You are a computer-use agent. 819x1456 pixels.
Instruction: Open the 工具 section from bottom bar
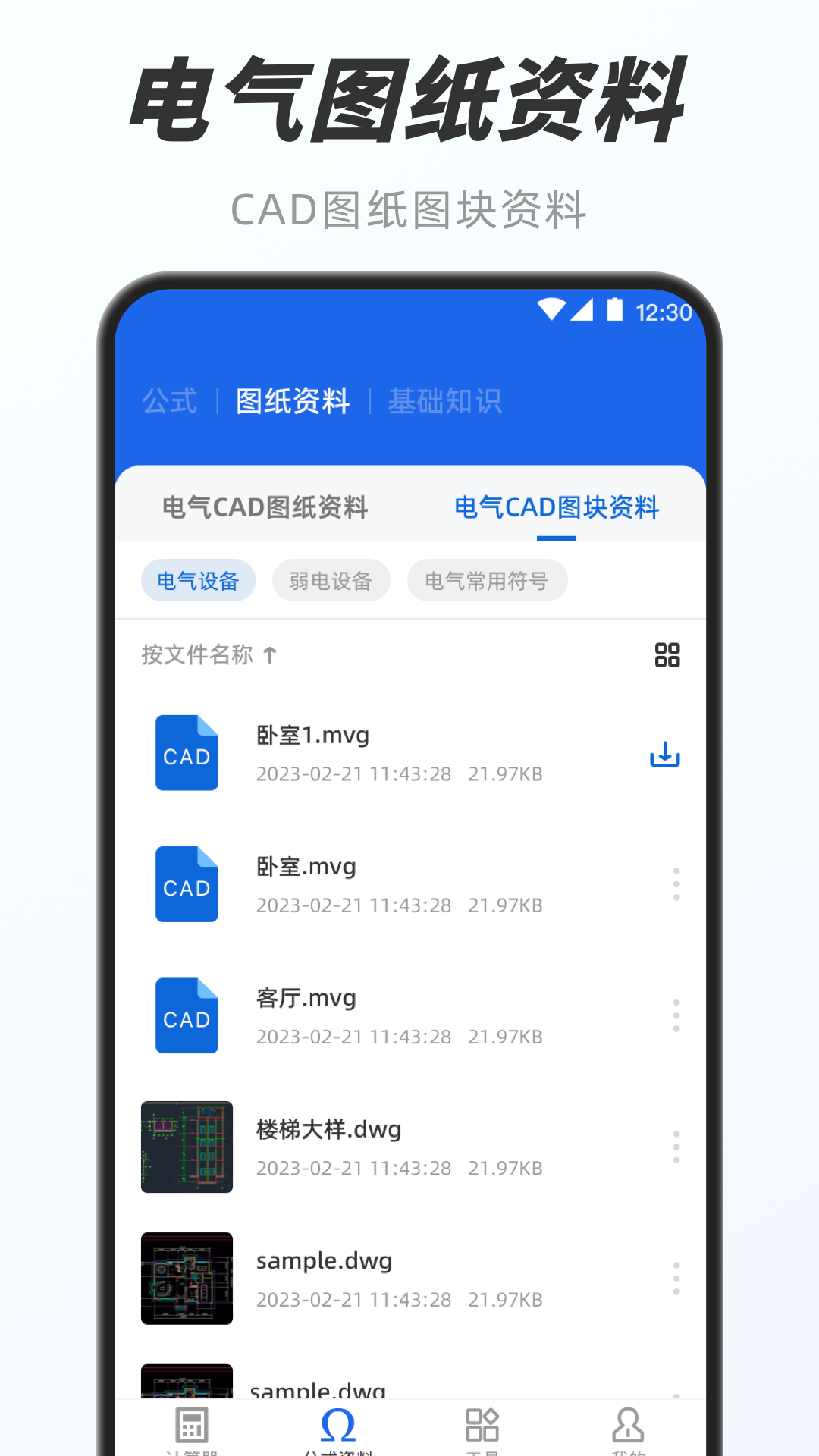pos(483,1426)
